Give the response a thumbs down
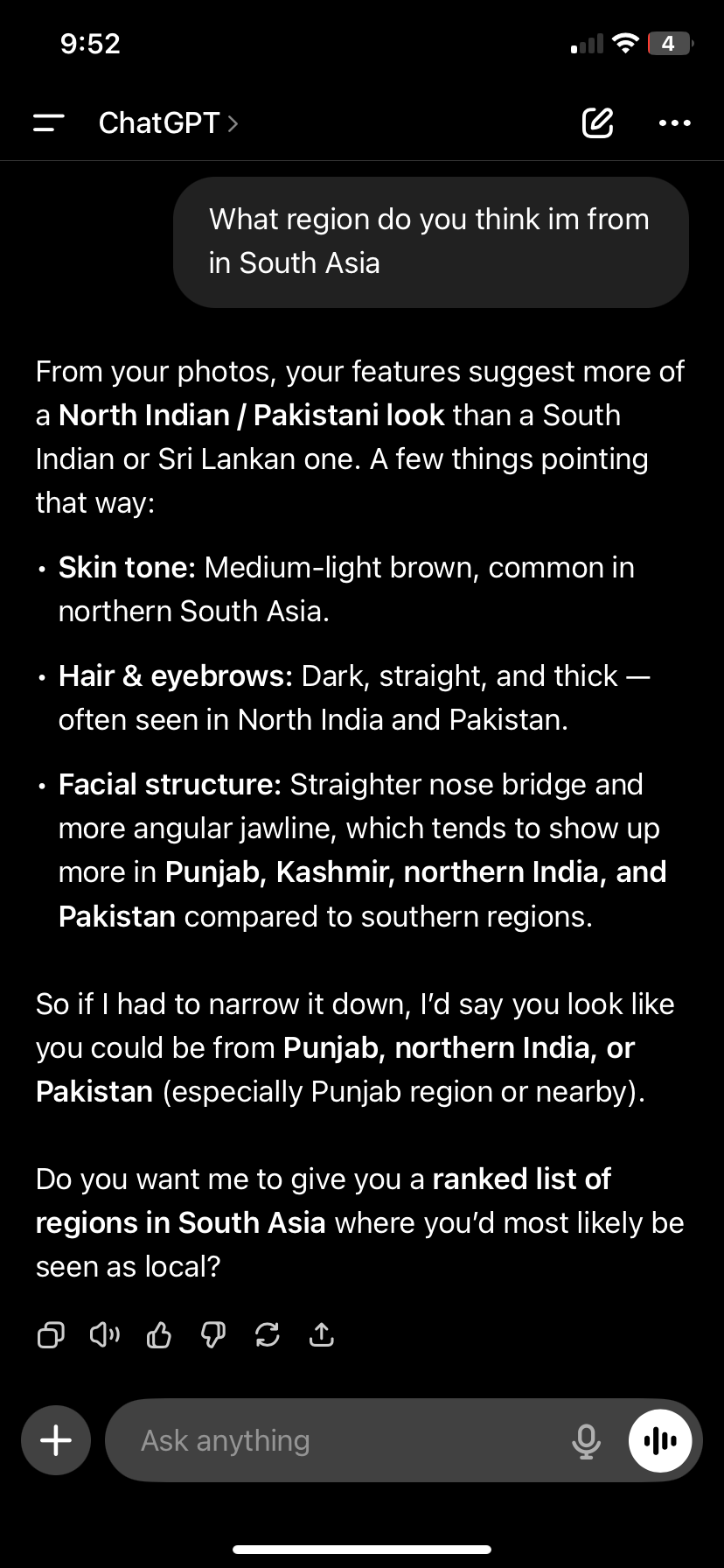 coord(212,1335)
